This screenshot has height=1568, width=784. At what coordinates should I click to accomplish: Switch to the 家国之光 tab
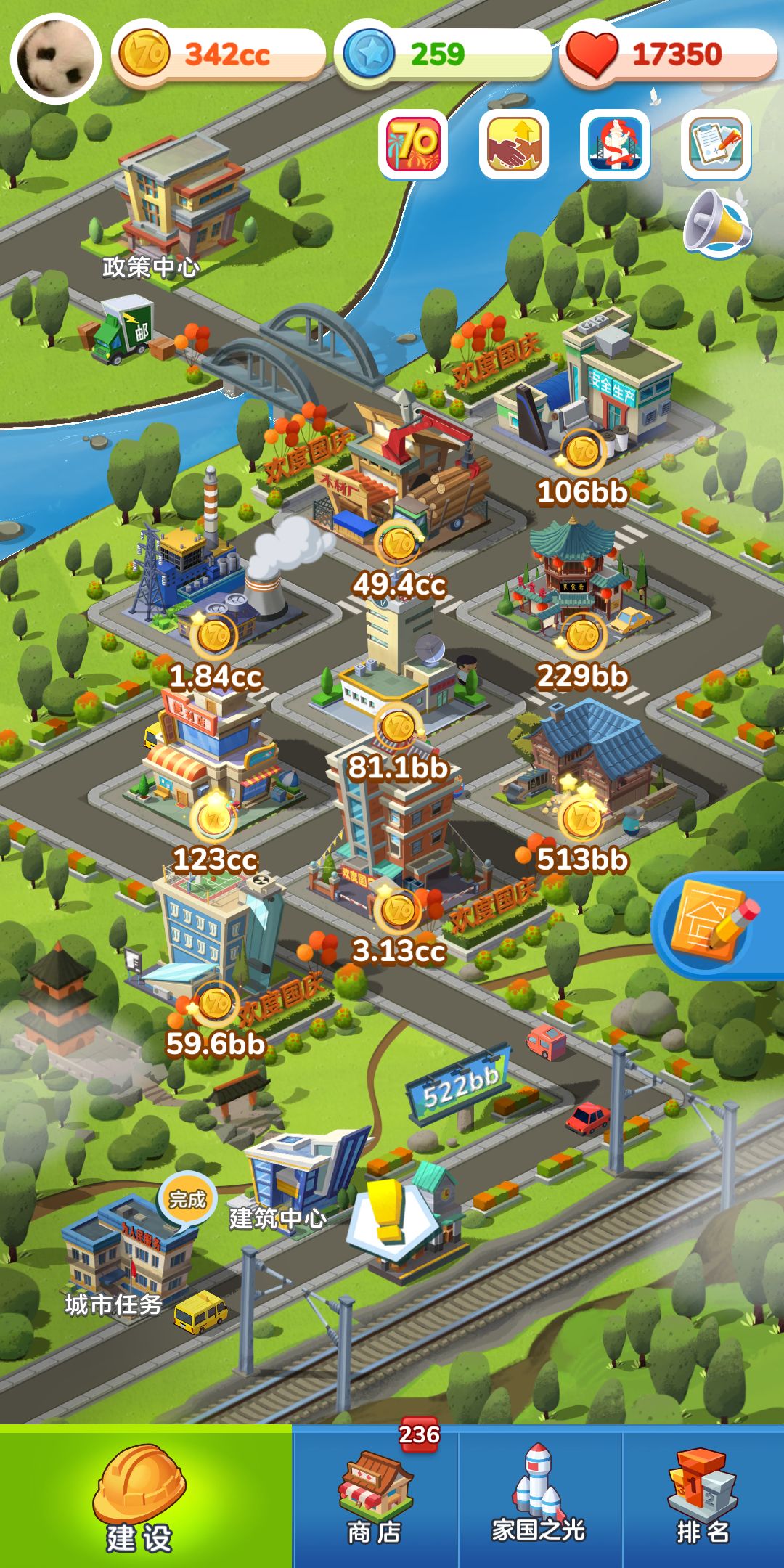pos(539,1497)
